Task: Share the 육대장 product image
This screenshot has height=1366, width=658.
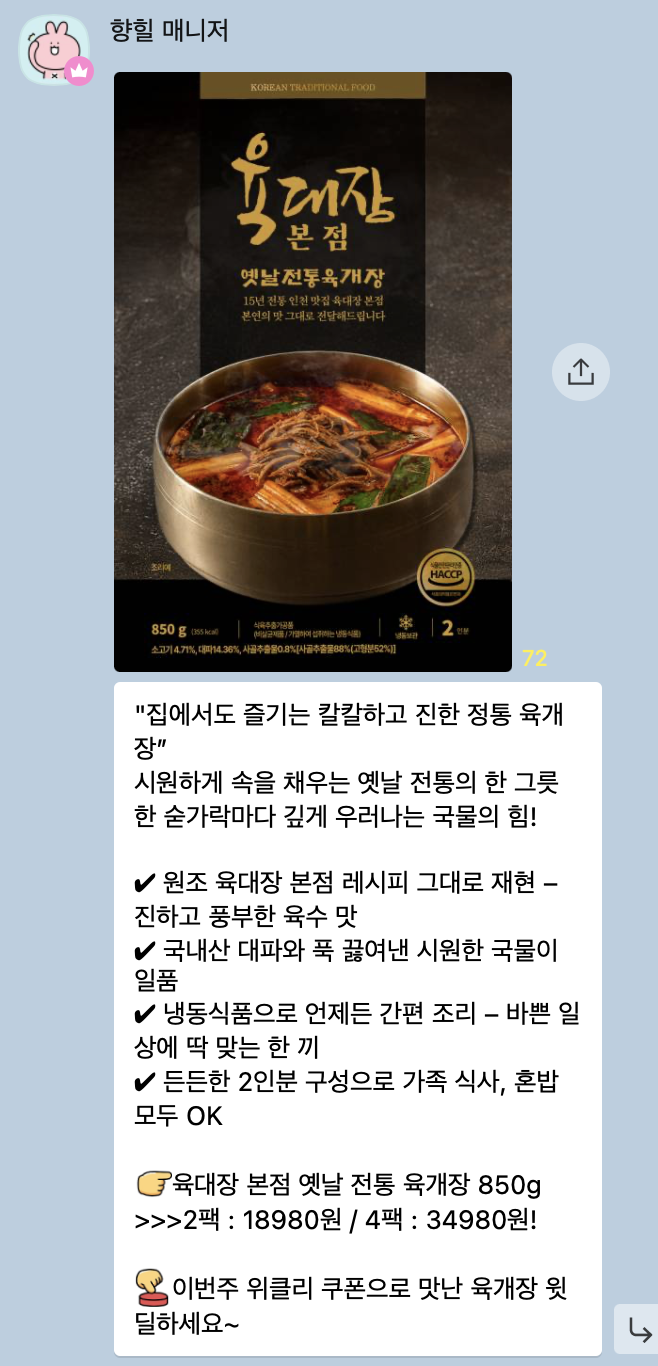Action: point(581,372)
